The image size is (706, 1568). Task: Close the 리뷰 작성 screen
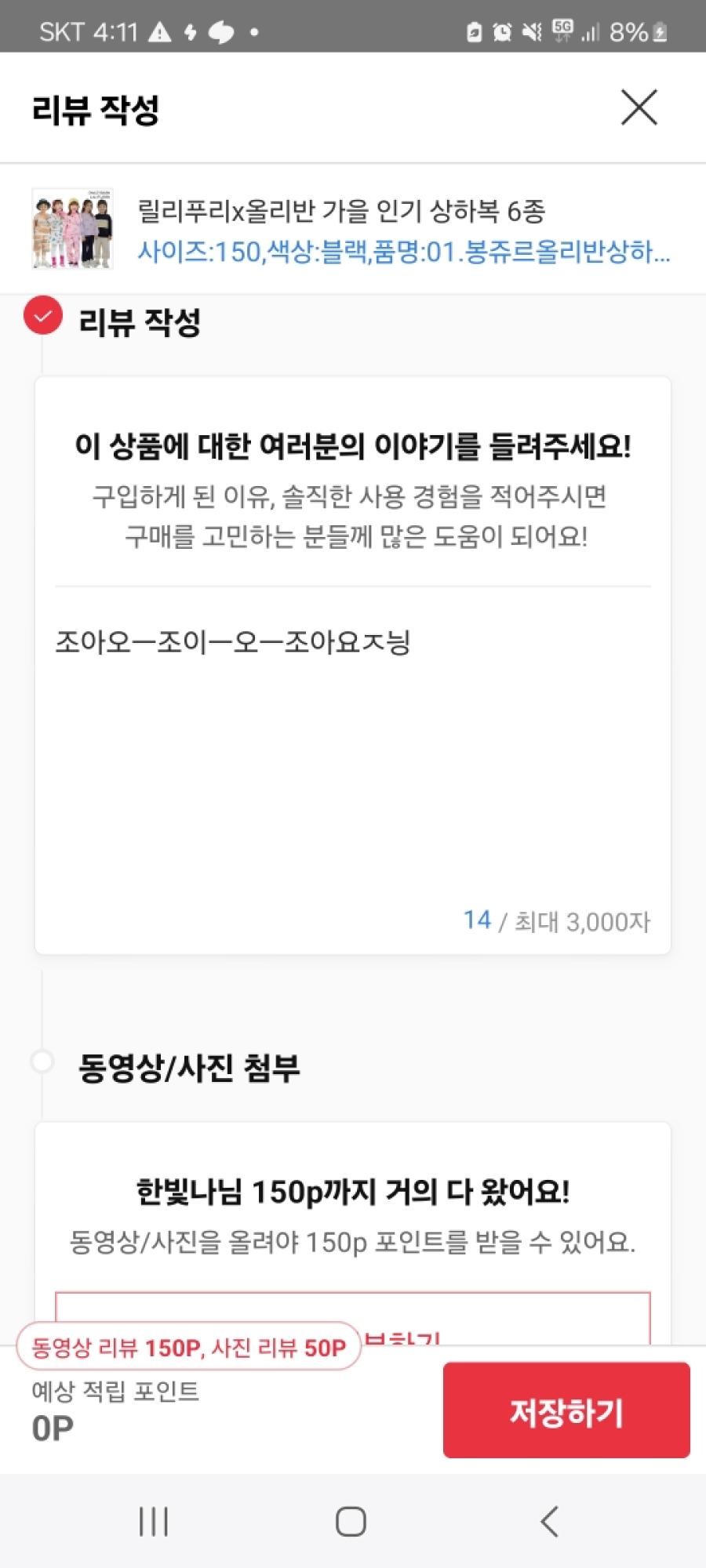639,107
